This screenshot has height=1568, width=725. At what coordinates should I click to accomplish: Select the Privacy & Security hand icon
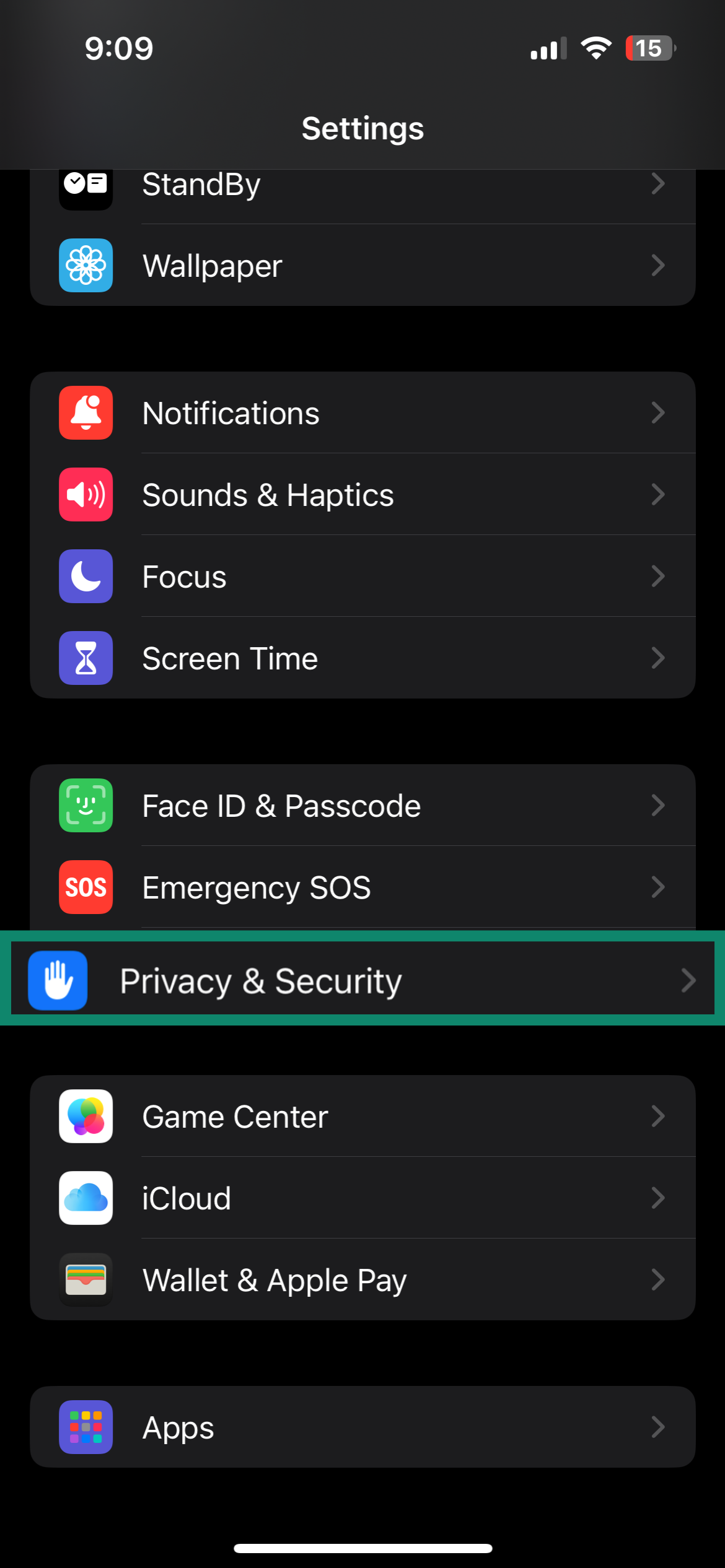tap(56, 980)
